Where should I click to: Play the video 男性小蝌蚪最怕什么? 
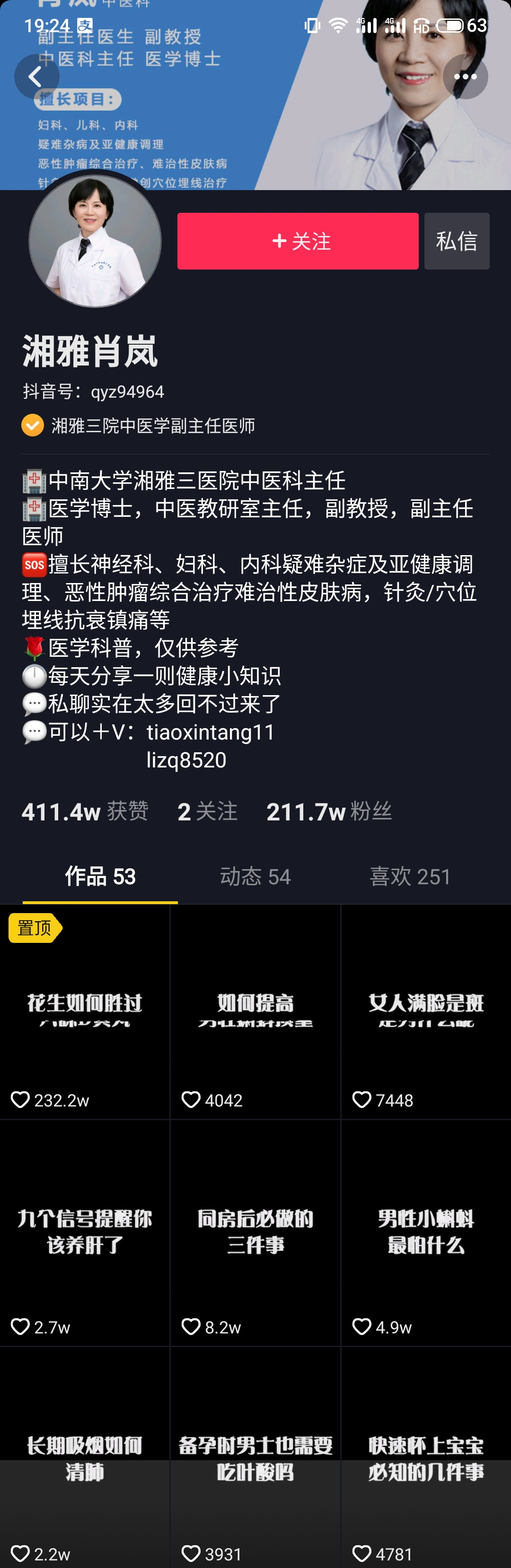tap(426, 1231)
